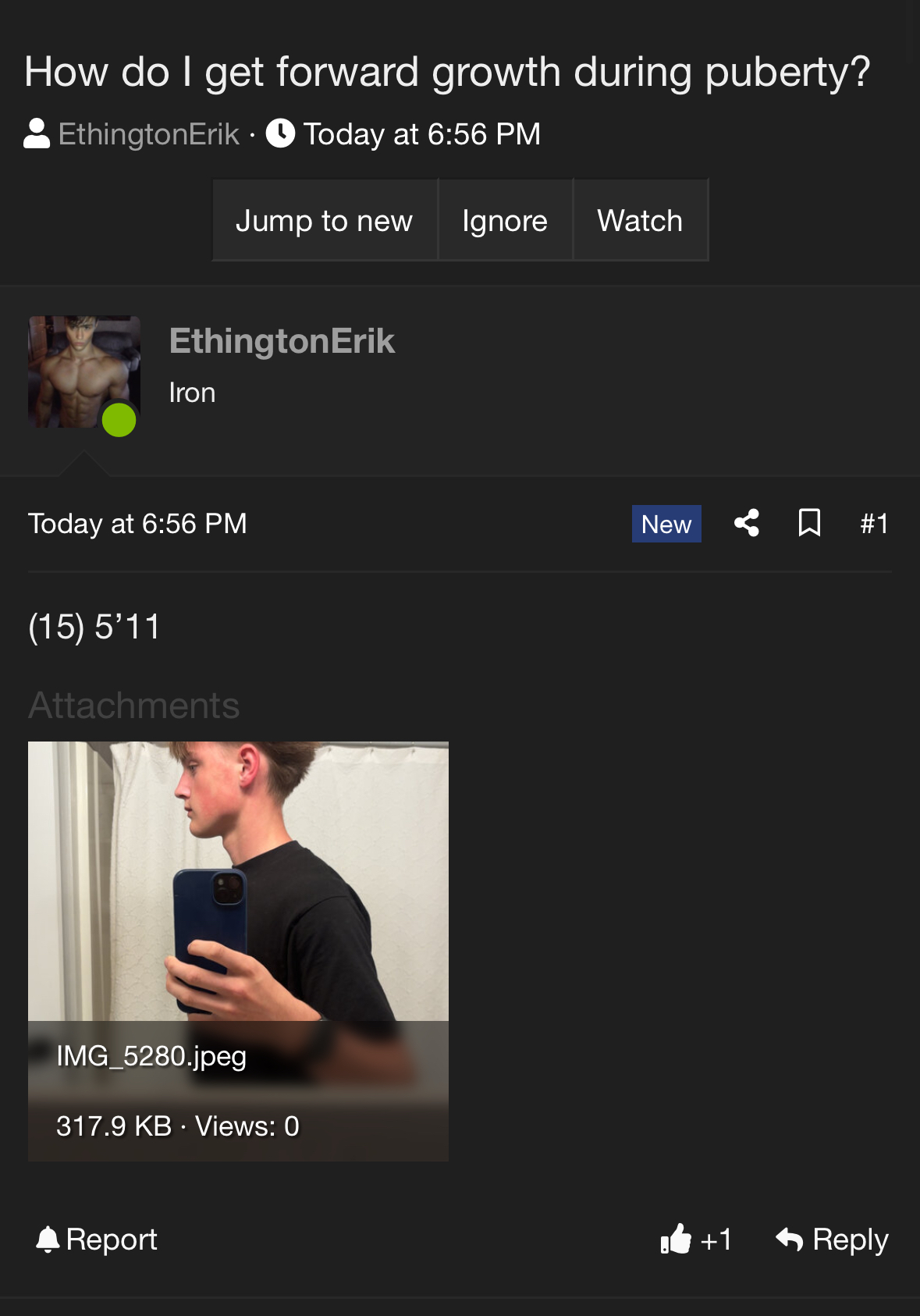Bookmark this post
This screenshot has width=920, height=1316.
[809, 523]
